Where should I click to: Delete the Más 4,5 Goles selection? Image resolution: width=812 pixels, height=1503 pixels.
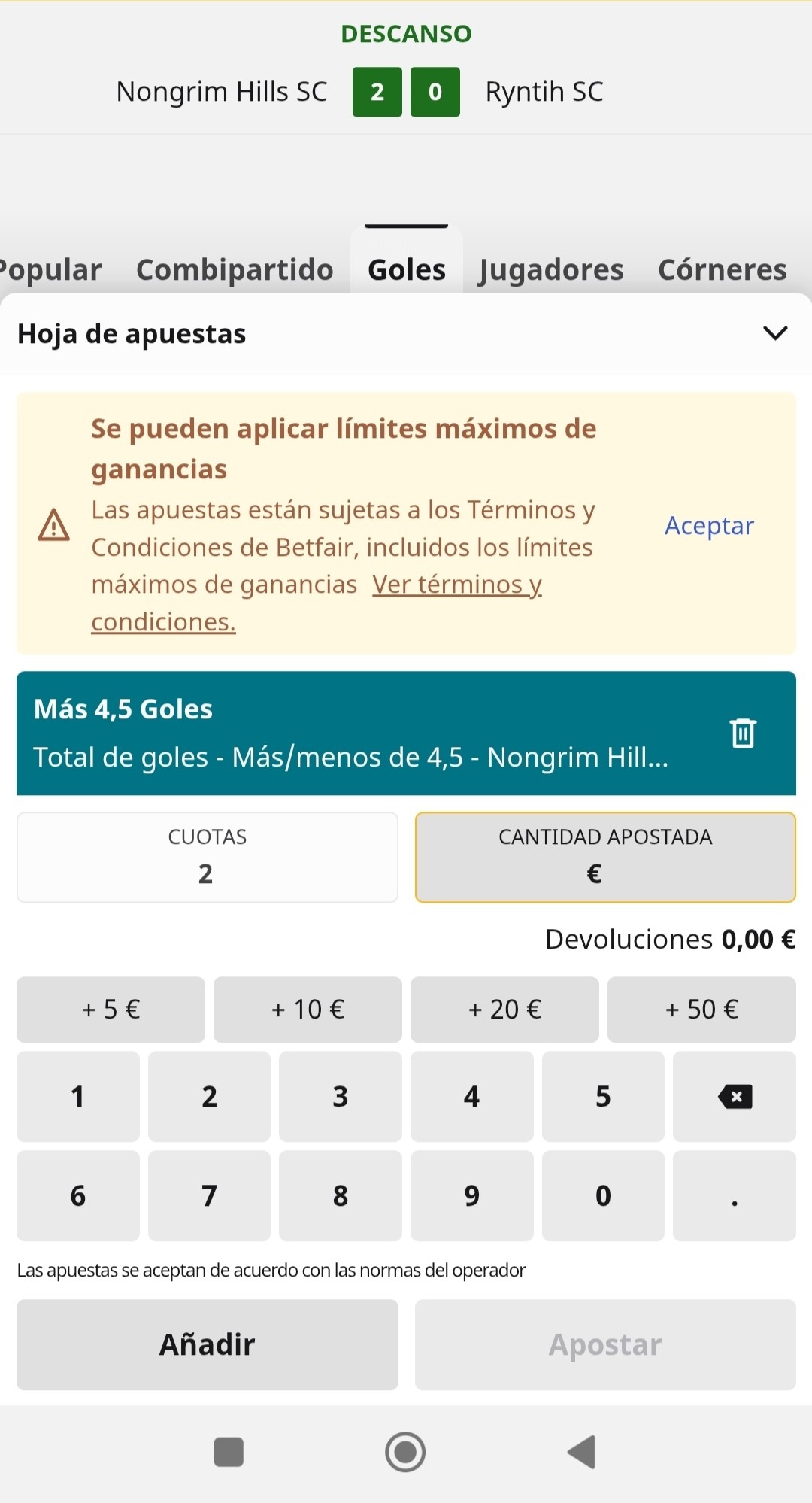tap(743, 732)
